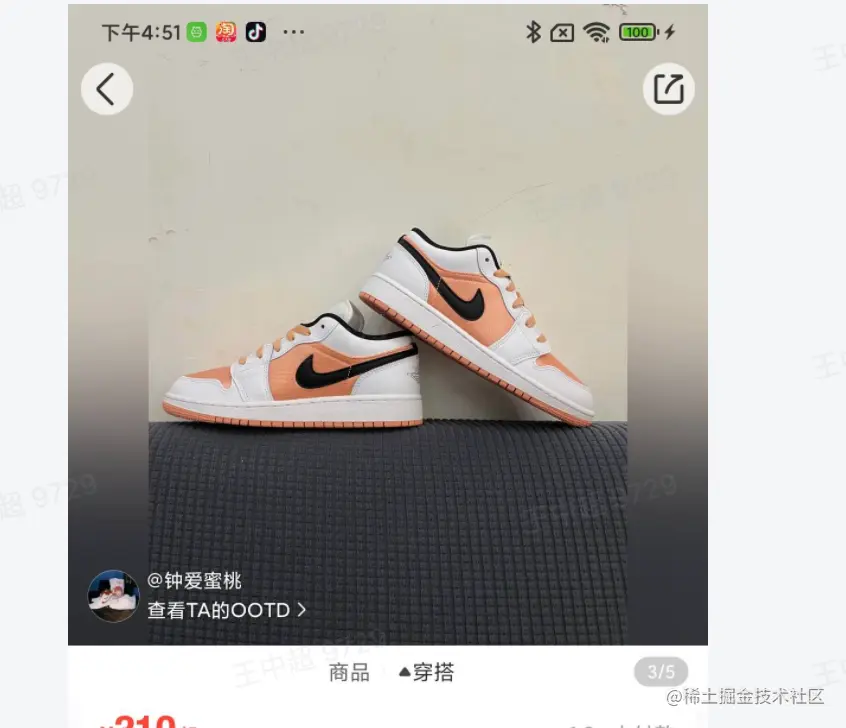The height and width of the screenshot is (728, 846).
Task: Share this product page
Action: point(668,89)
